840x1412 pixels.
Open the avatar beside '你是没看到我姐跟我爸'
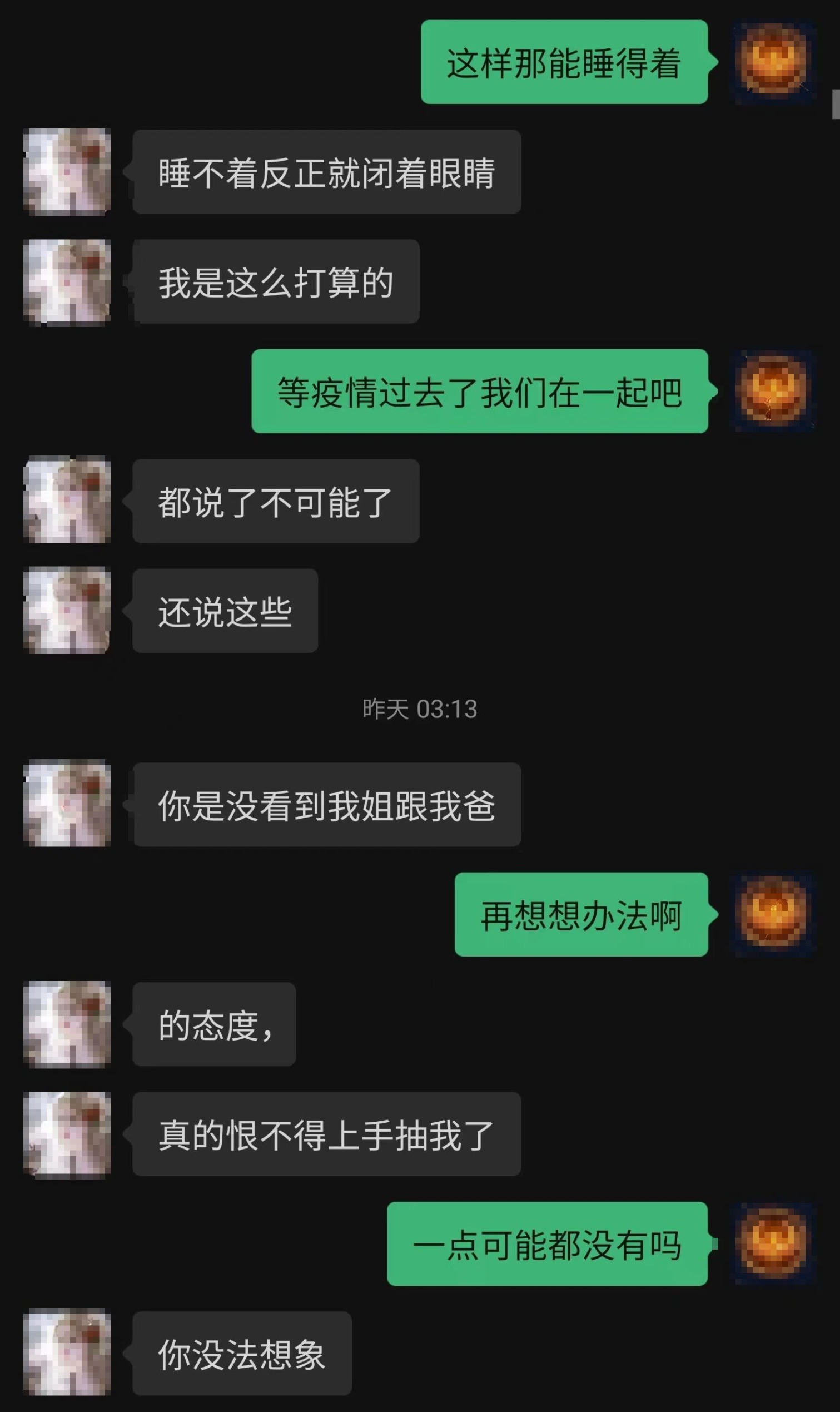coord(67,803)
